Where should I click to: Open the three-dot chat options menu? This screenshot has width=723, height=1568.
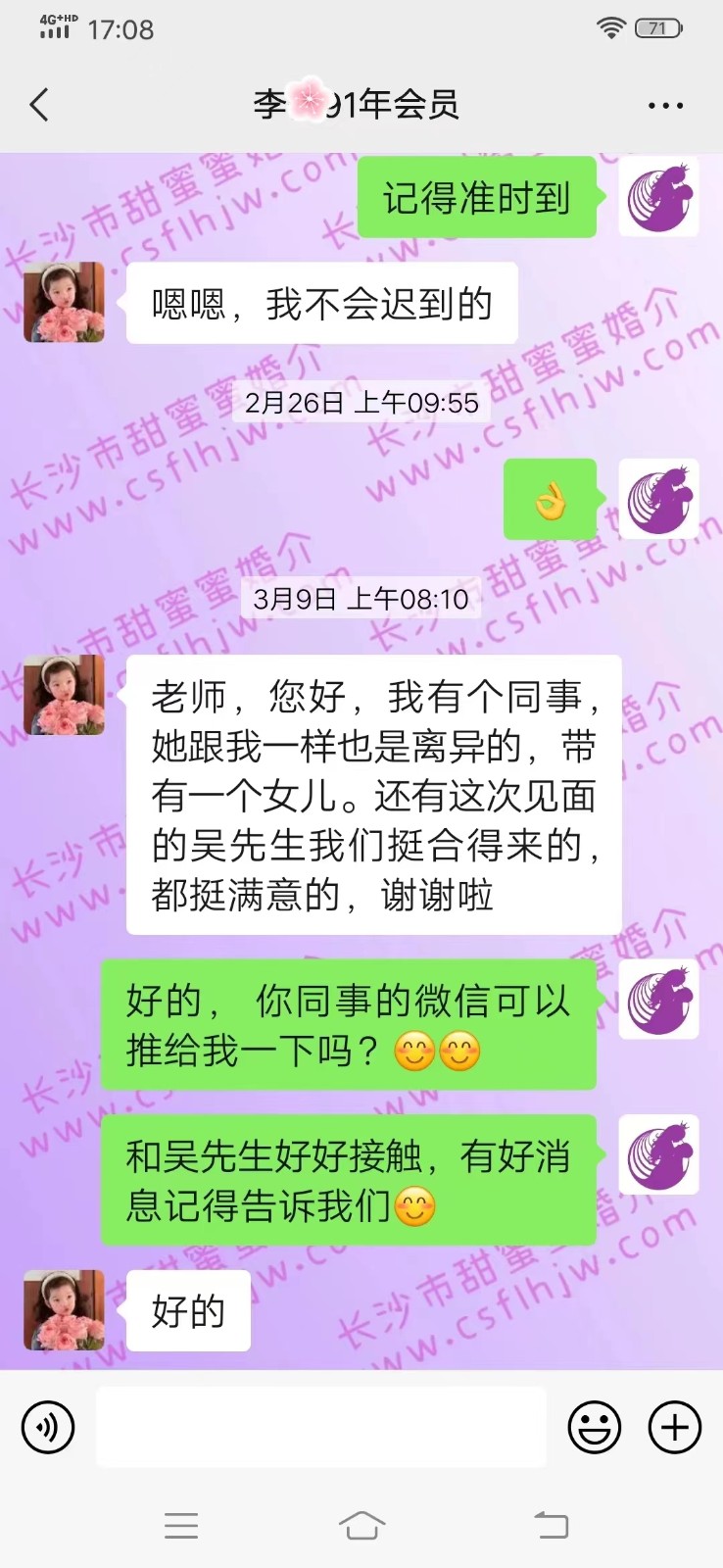(665, 105)
